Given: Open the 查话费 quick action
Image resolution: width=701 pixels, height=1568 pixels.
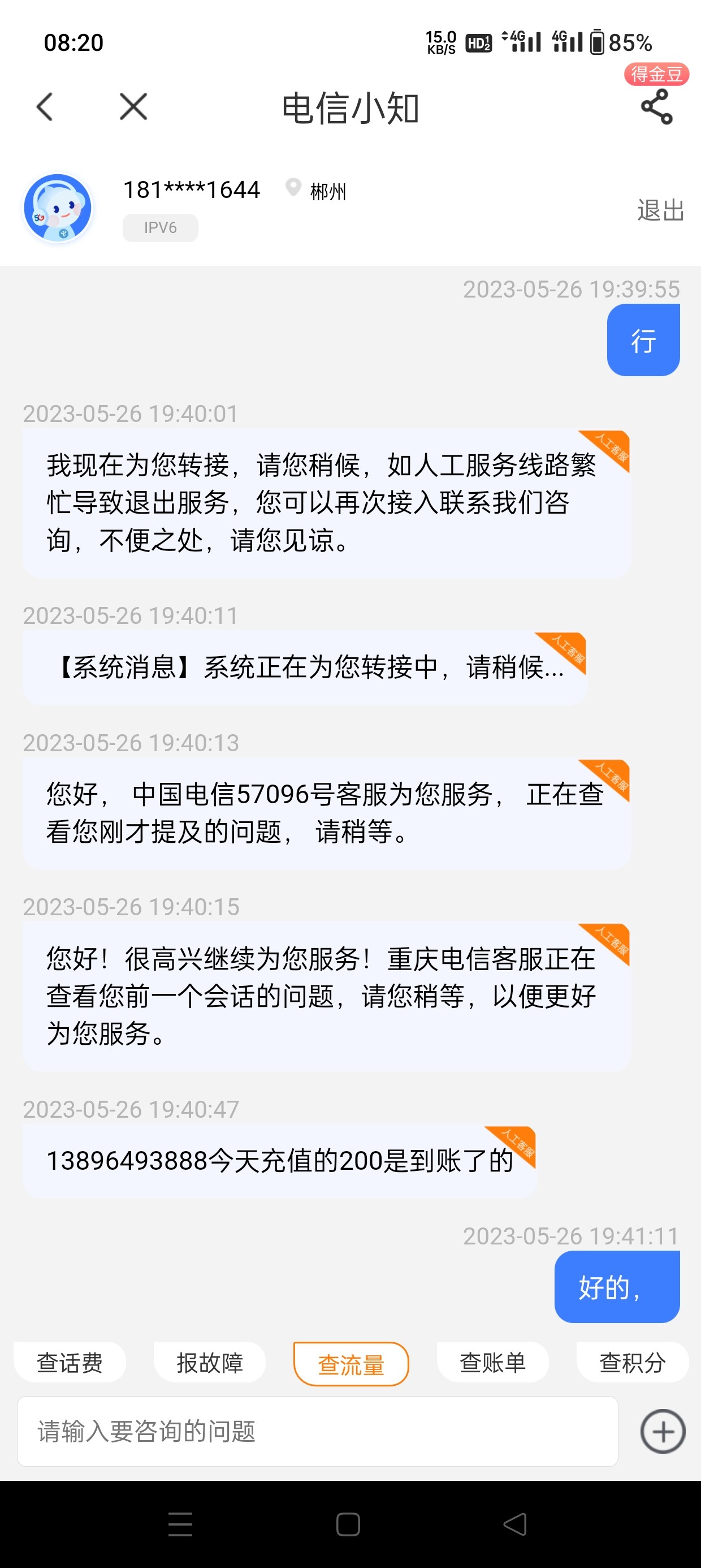Looking at the screenshot, I should tap(70, 1363).
